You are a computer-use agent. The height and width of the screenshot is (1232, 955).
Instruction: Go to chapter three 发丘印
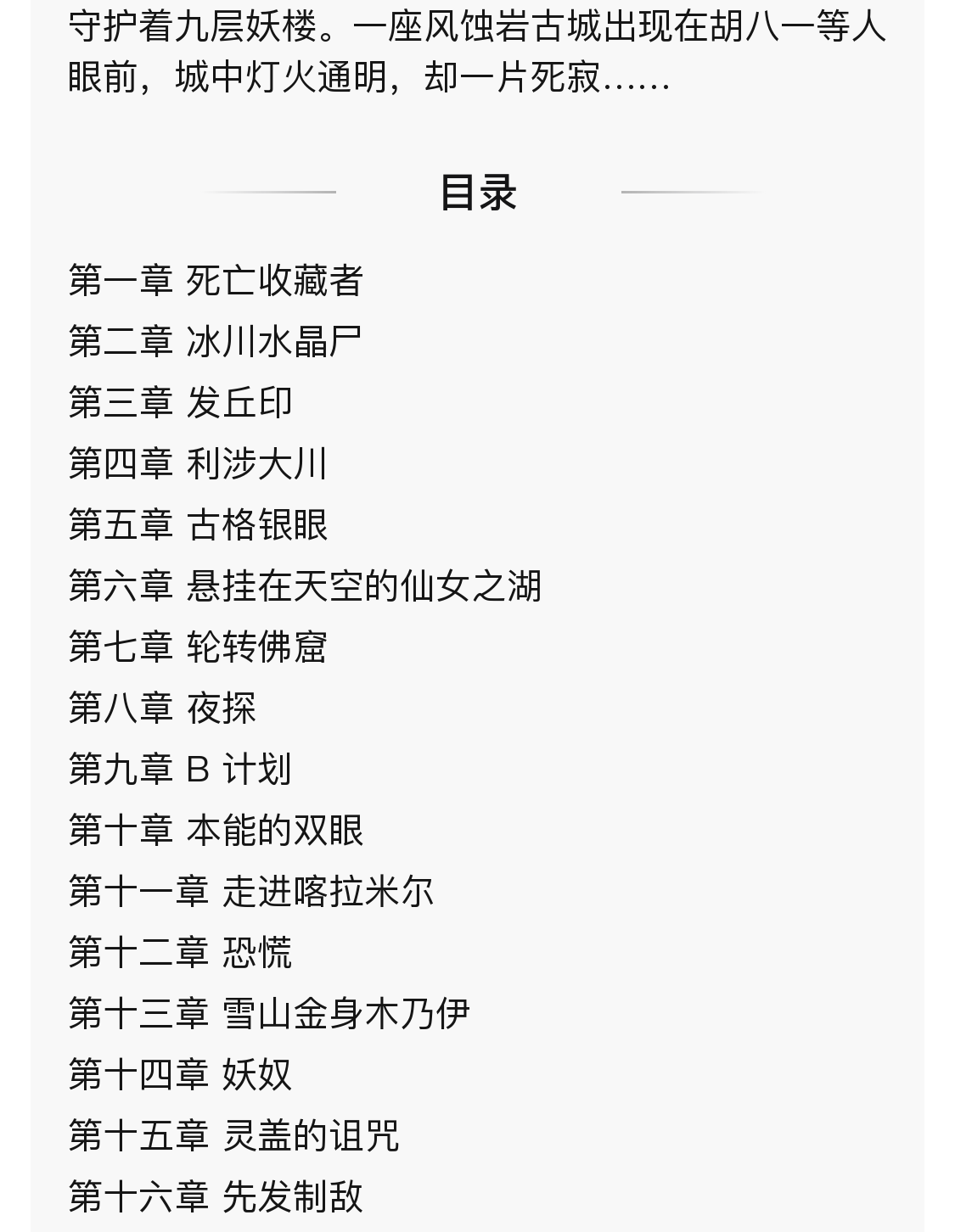point(181,403)
